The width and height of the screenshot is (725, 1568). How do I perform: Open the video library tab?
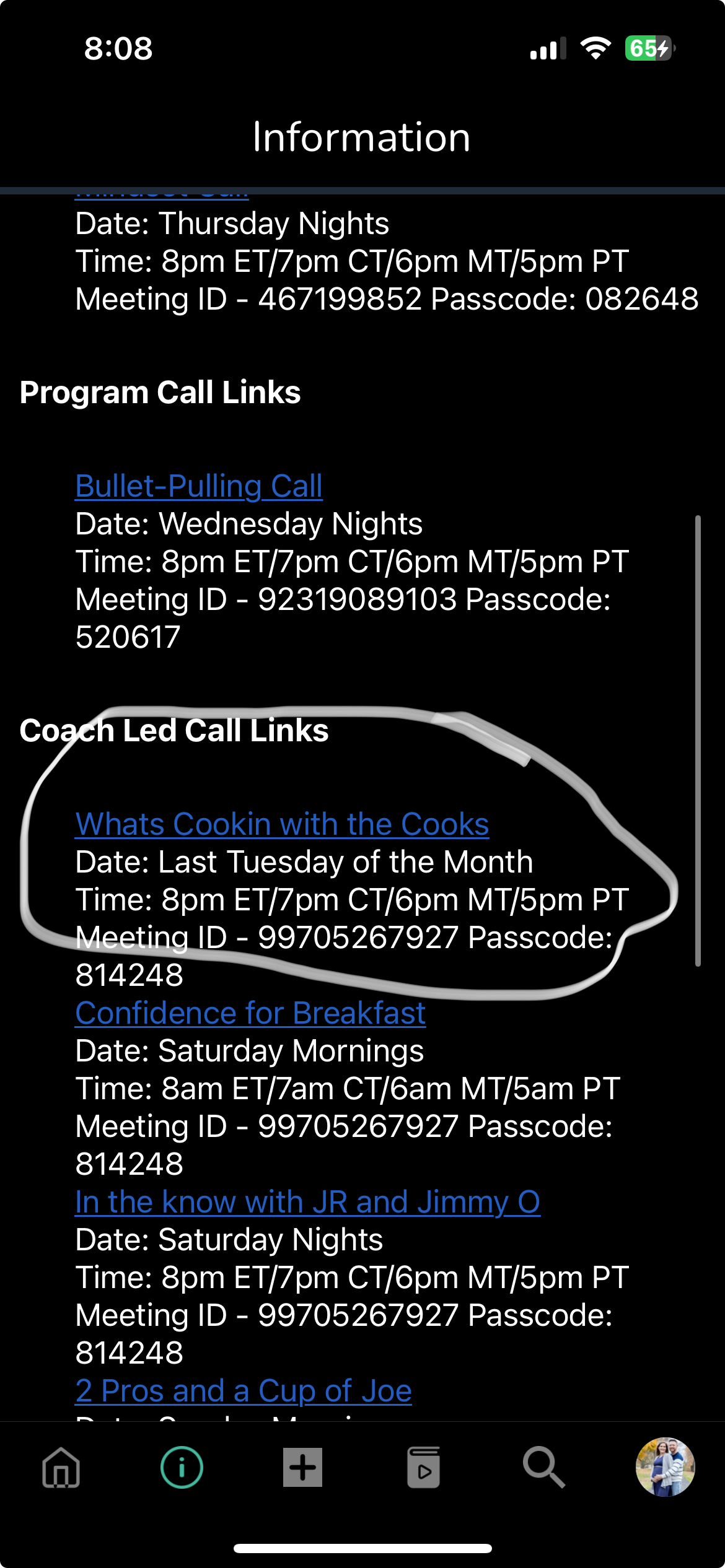[423, 1467]
